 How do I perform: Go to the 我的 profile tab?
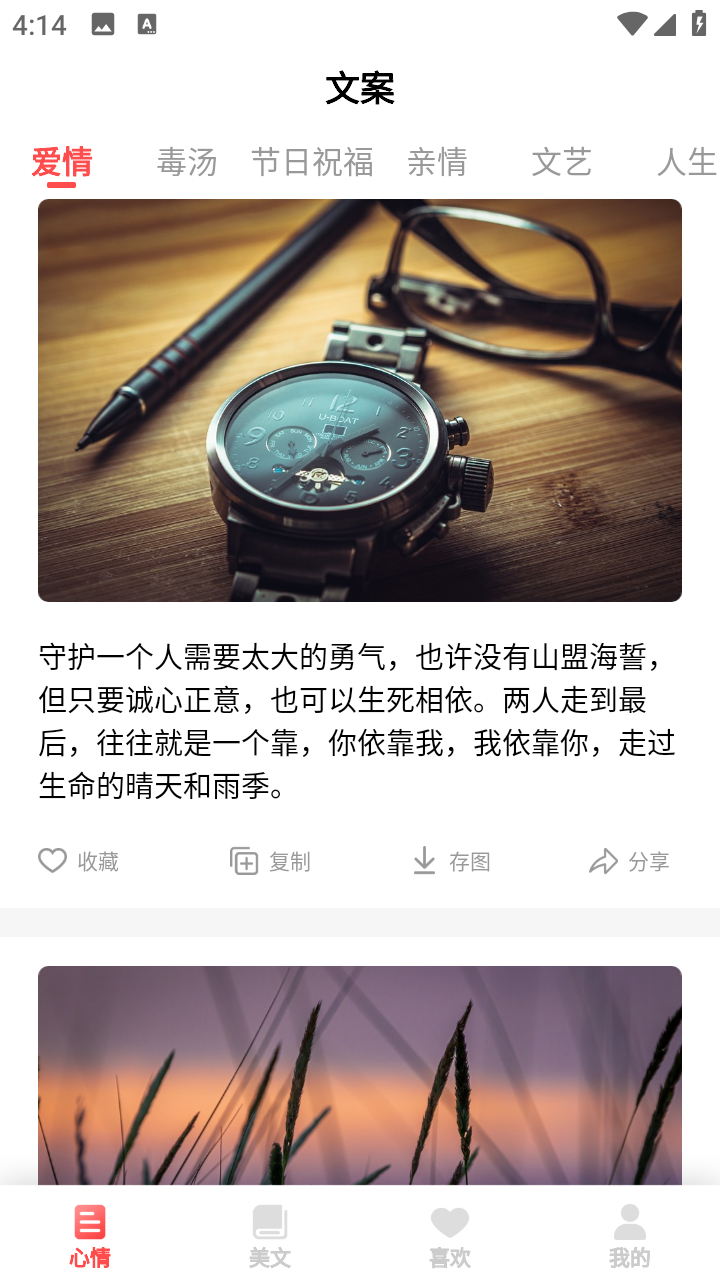click(630, 1236)
